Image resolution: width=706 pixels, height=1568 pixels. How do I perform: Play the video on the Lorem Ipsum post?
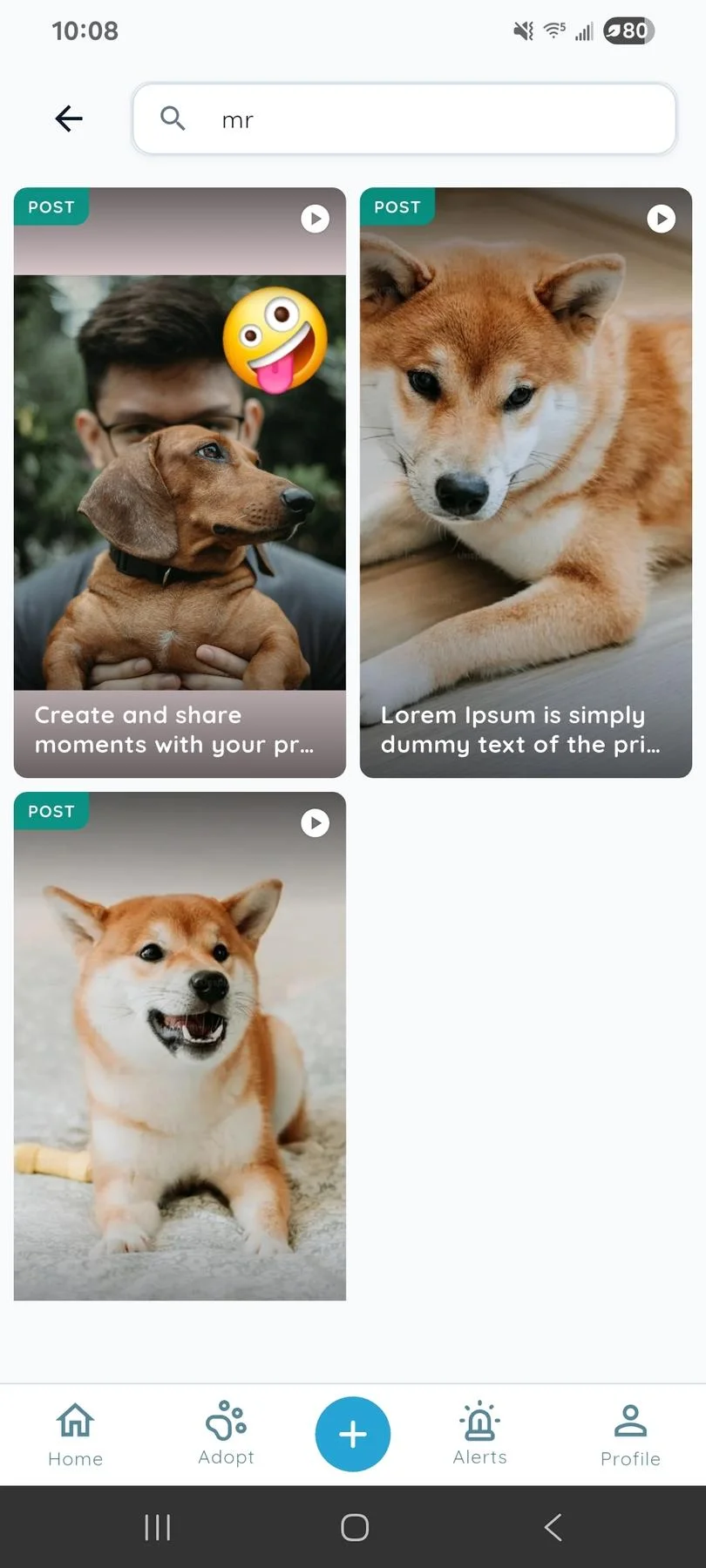pyautogui.click(x=661, y=219)
